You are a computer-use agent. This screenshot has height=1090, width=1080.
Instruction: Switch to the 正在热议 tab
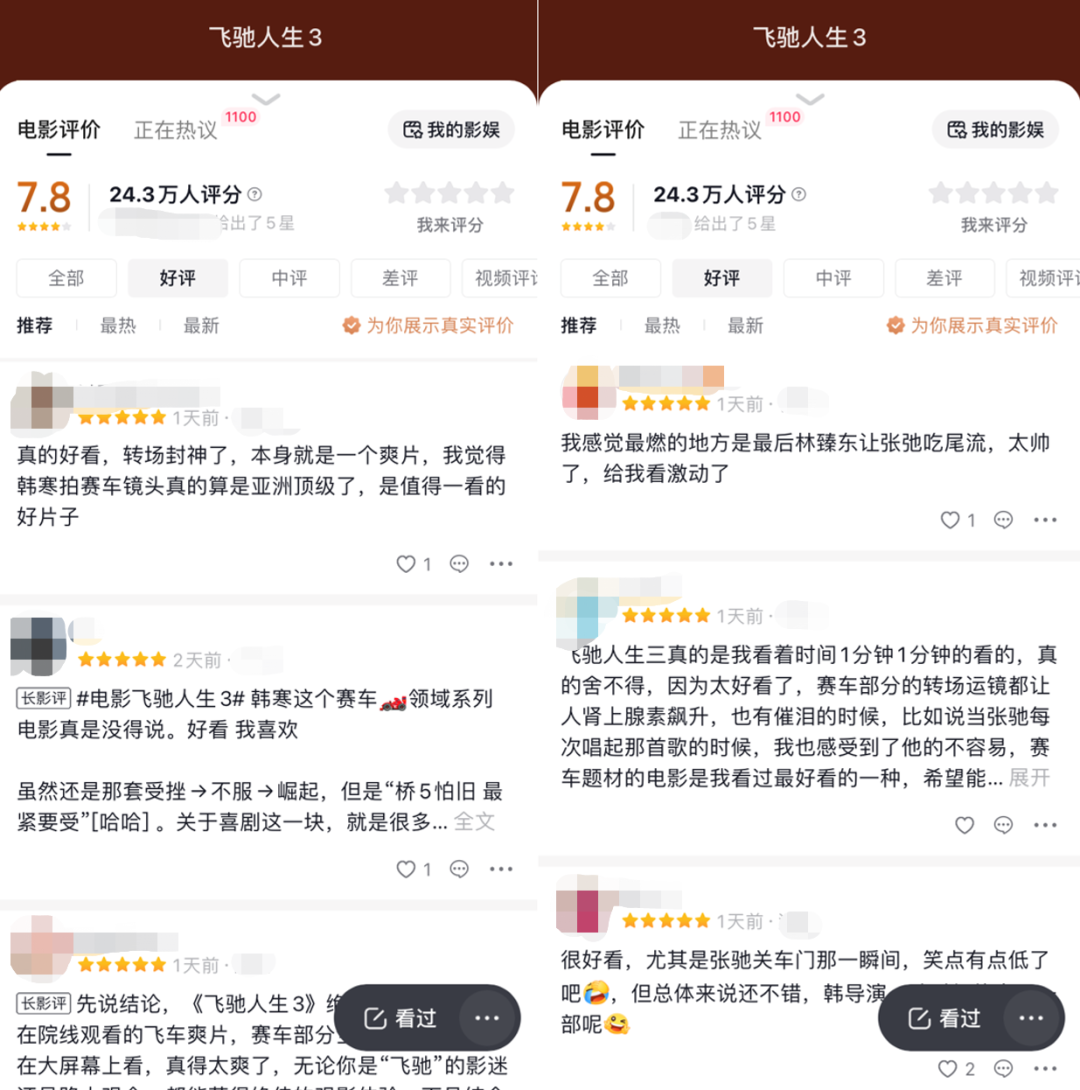(177, 128)
